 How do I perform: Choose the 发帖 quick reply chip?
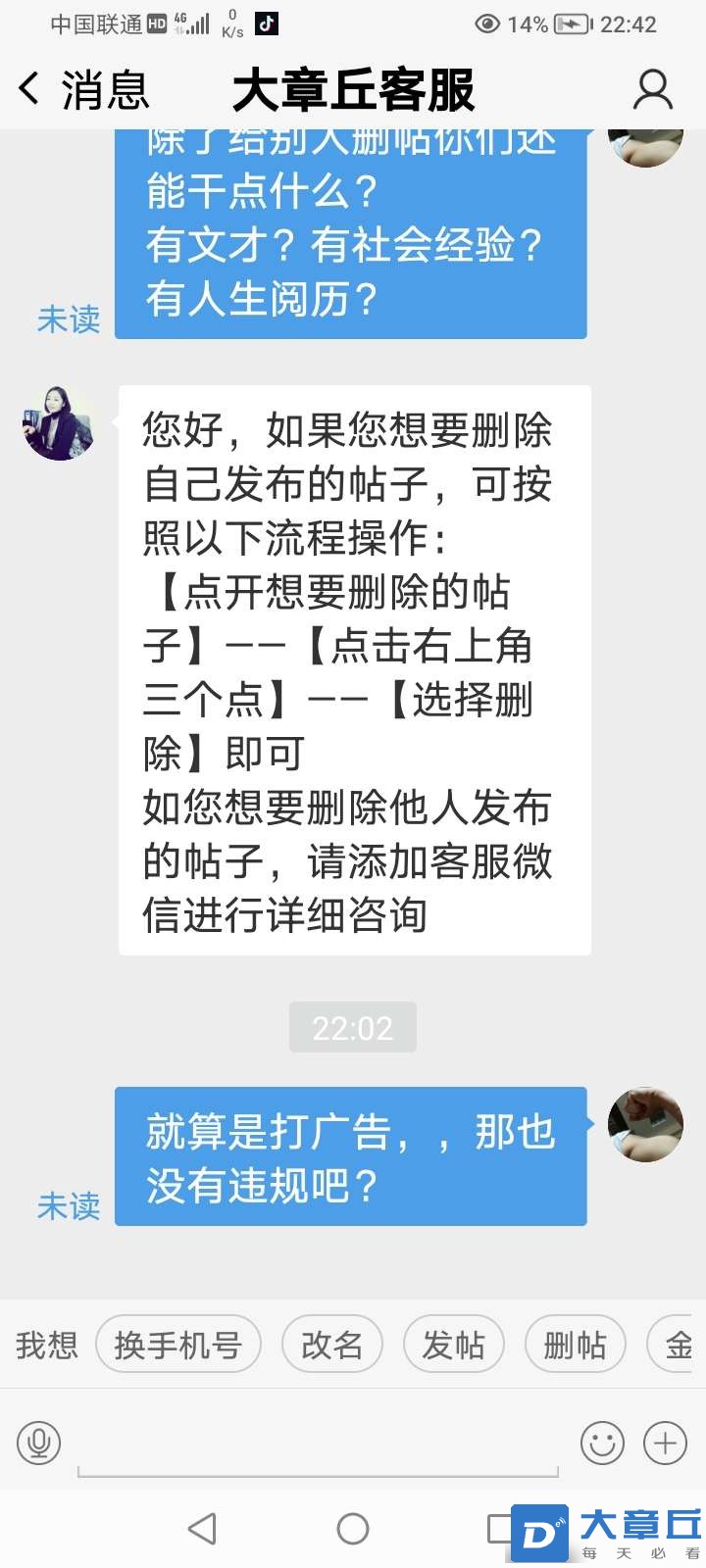pos(453,1345)
